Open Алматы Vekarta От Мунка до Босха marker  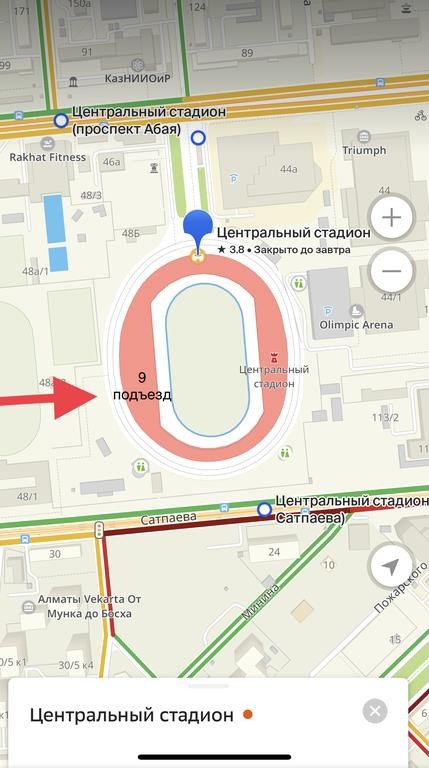pyautogui.click(x=28, y=607)
